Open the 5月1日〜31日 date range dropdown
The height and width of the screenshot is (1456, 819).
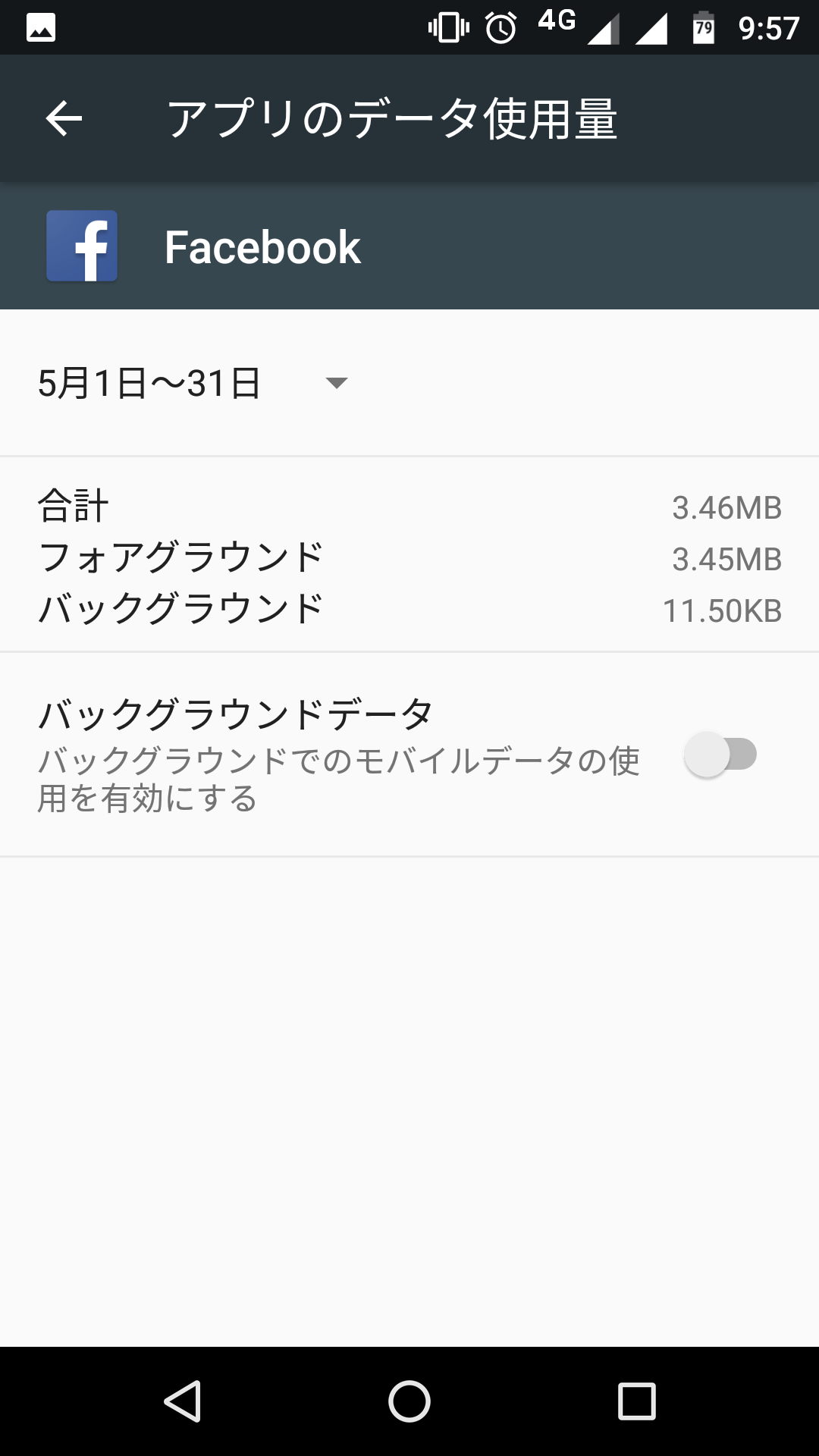[193, 383]
